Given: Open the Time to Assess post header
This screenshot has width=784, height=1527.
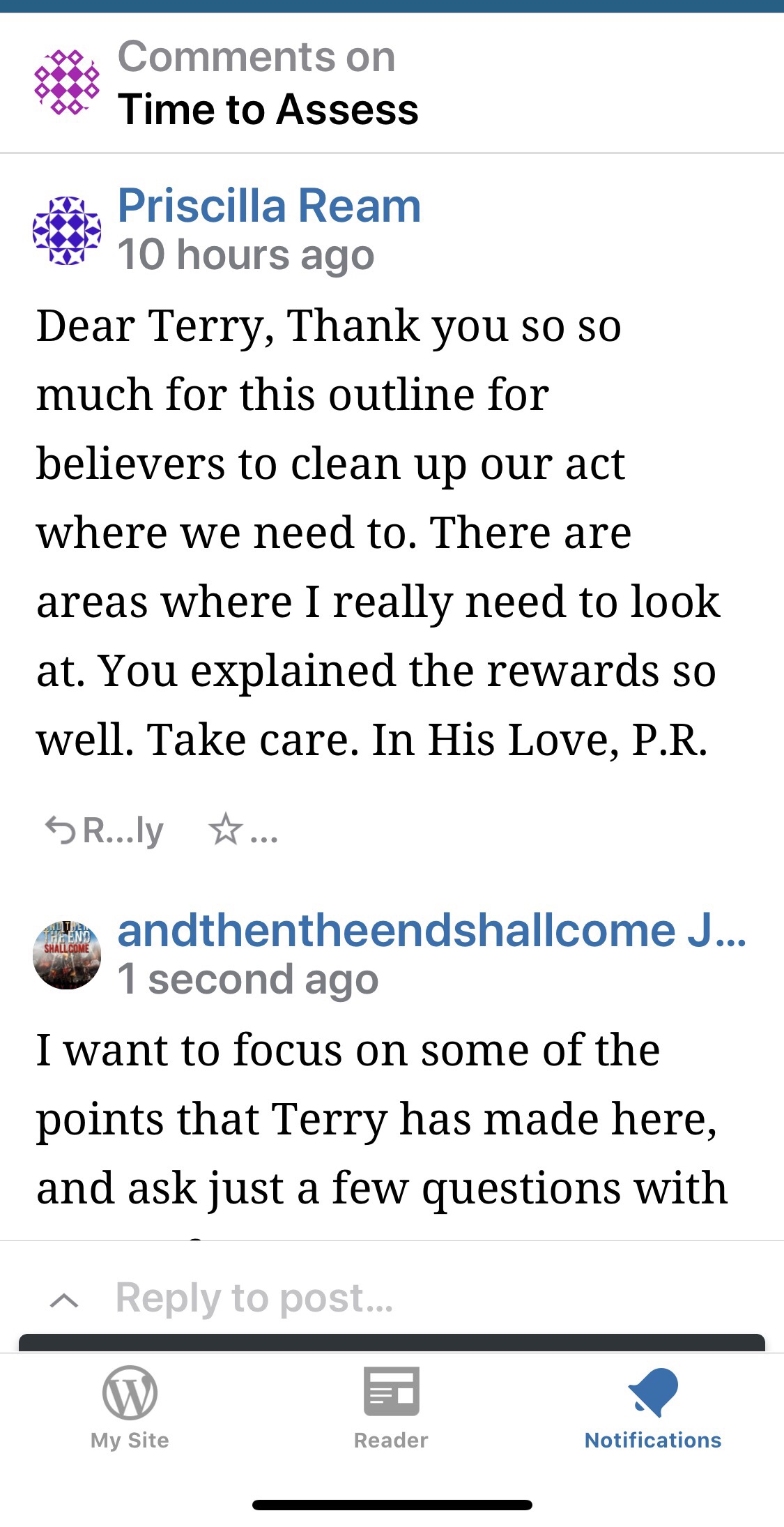Looking at the screenshot, I should [268, 109].
